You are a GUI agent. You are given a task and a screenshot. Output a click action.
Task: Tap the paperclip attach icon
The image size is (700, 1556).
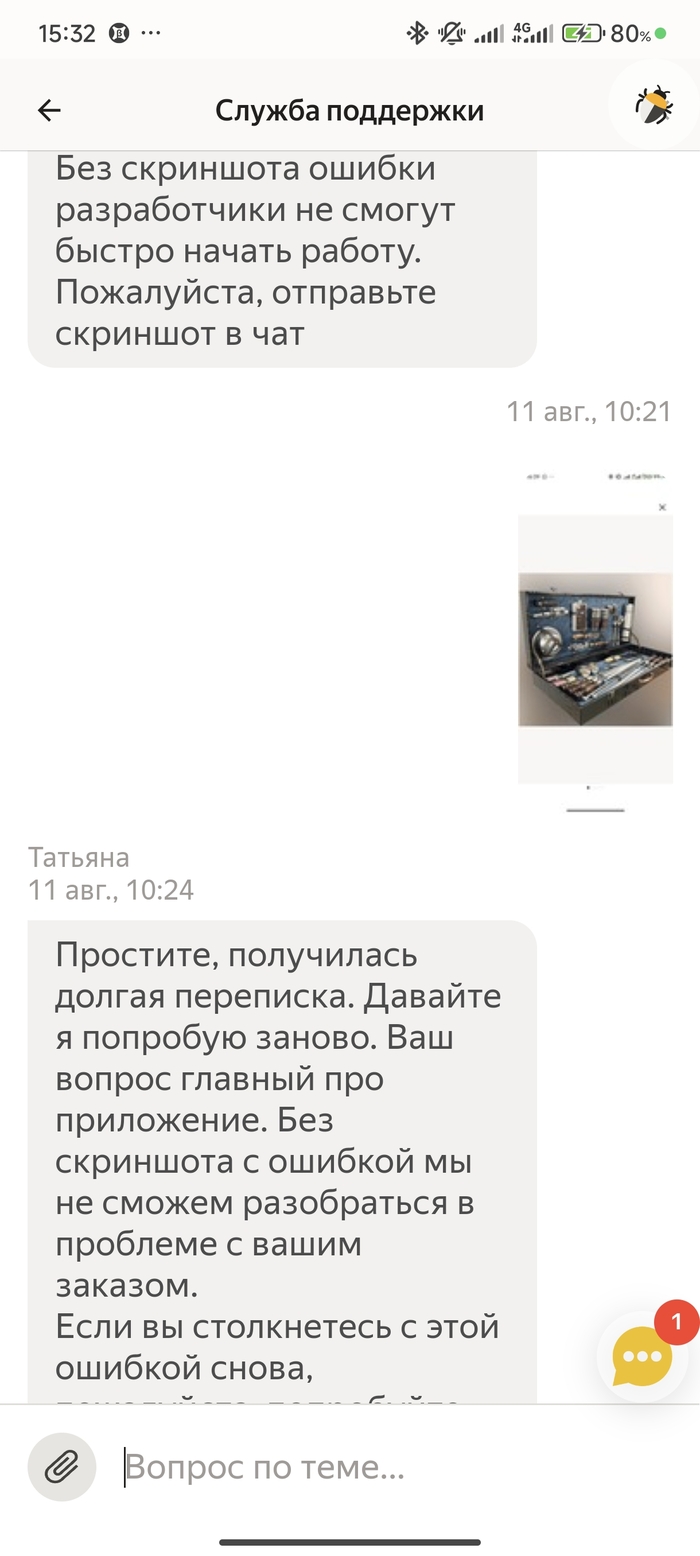point(62,1467)
